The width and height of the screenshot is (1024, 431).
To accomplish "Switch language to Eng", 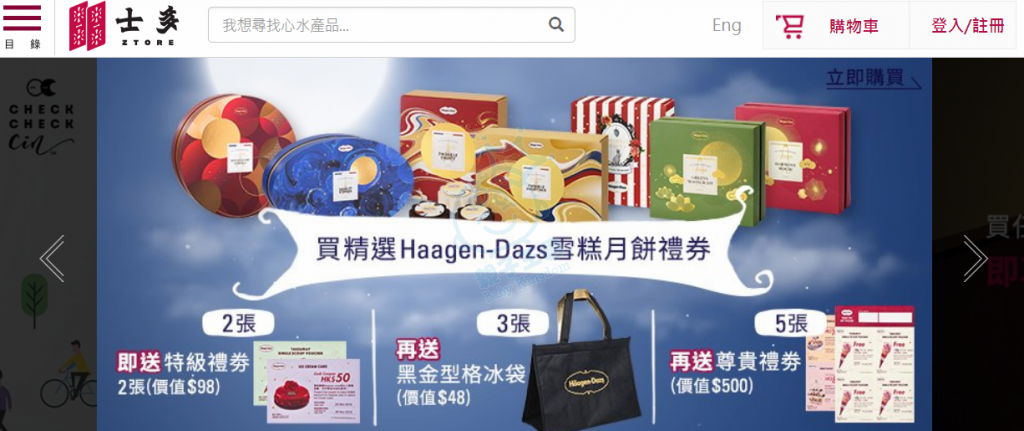I will (726, 25).
